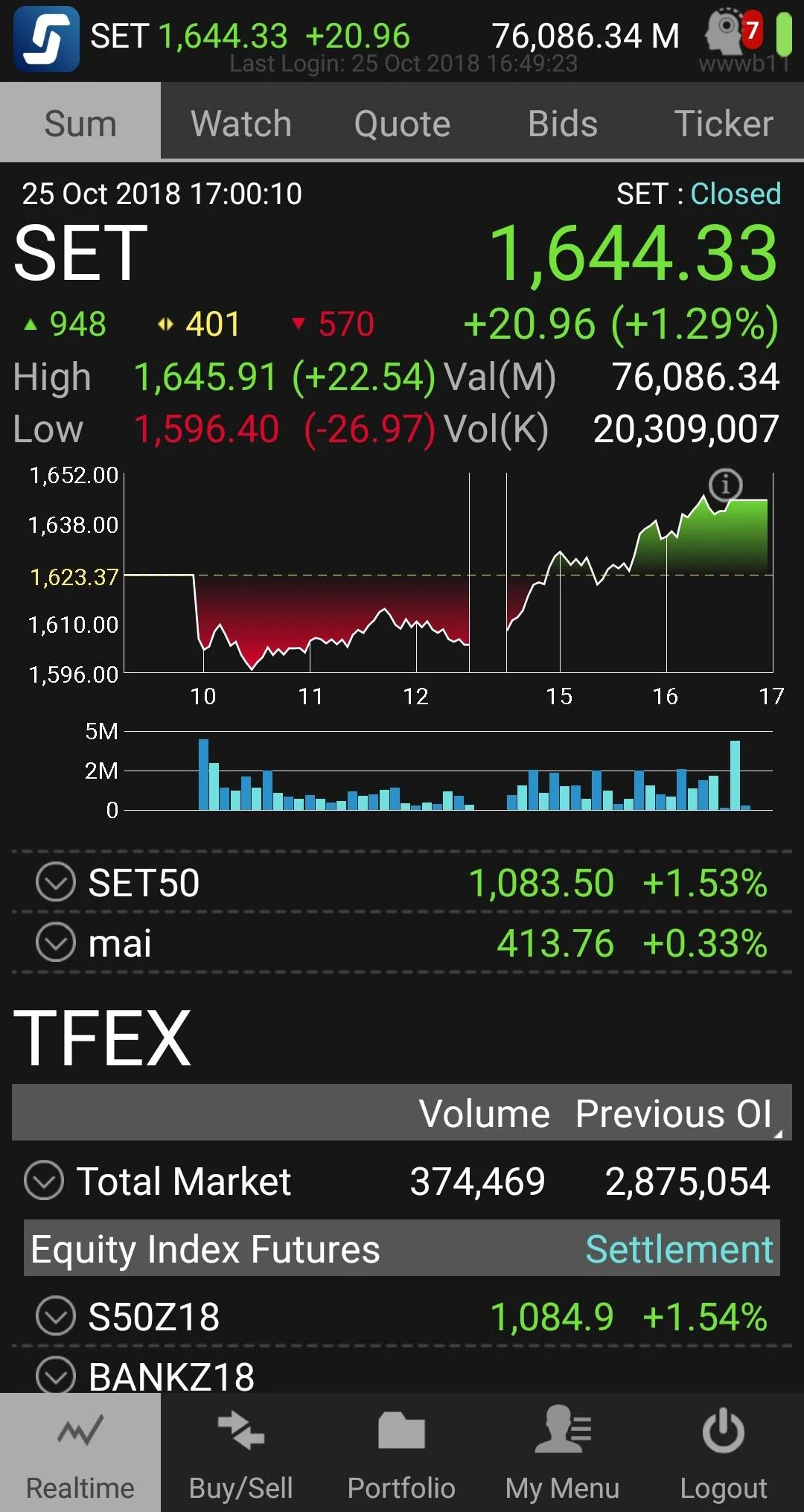This screenshot has height=1512, width=804.
Task: Select the Sum tab
Action: (80, 124)
